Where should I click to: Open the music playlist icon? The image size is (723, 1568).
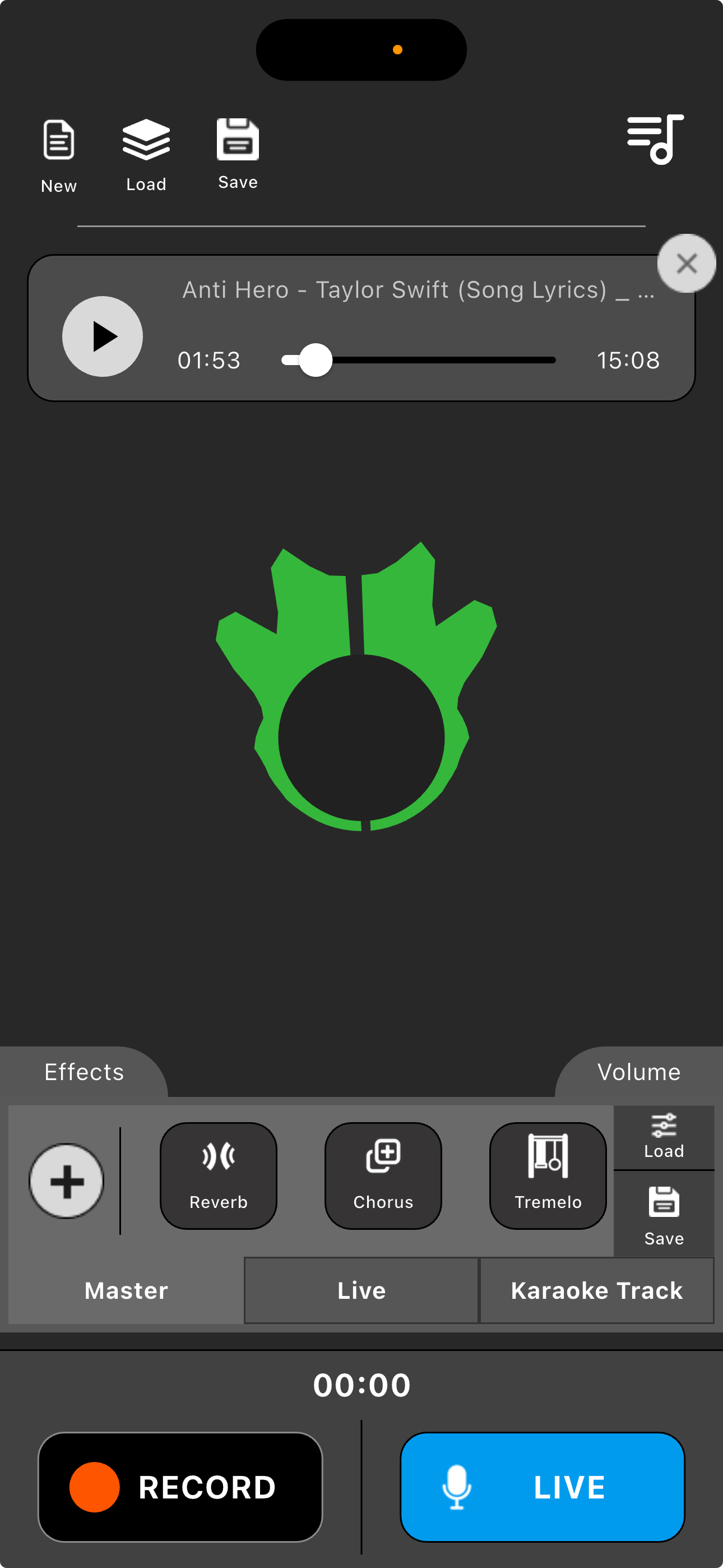click(655, 140)
